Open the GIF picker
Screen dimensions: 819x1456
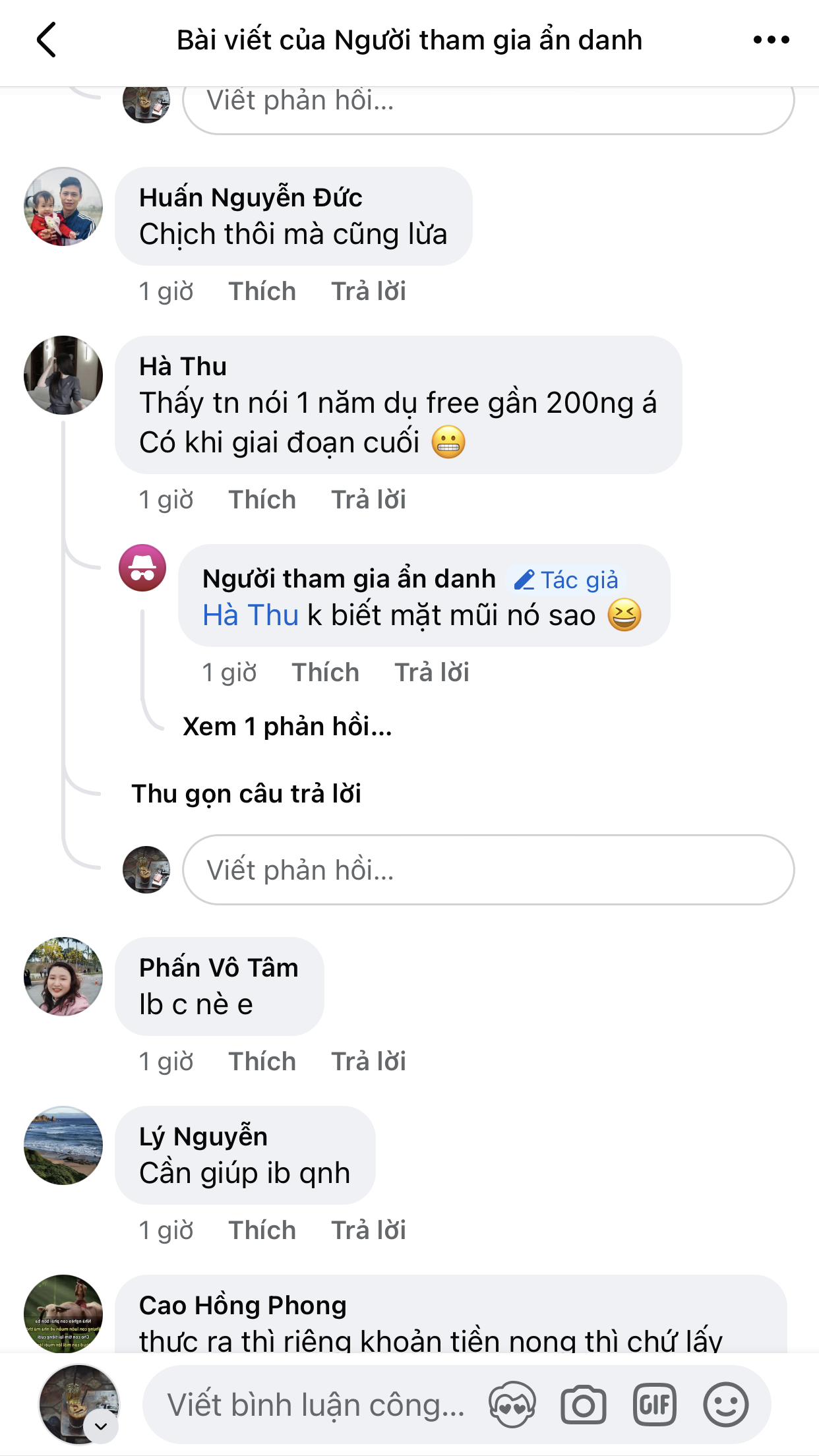pyautogui.click(x=654, y=1405)
